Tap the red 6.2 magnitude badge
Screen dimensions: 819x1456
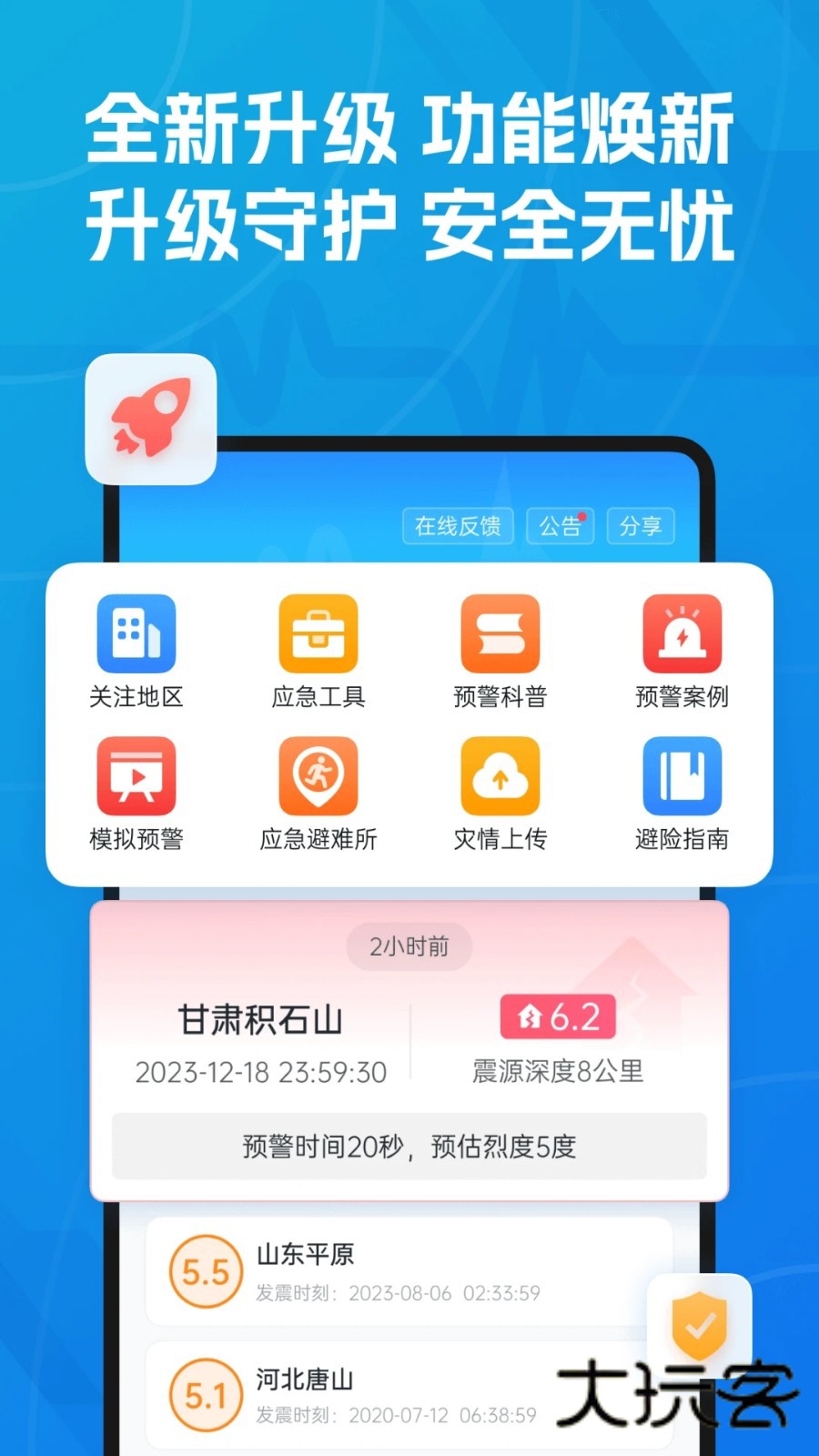pos(561,1018)
